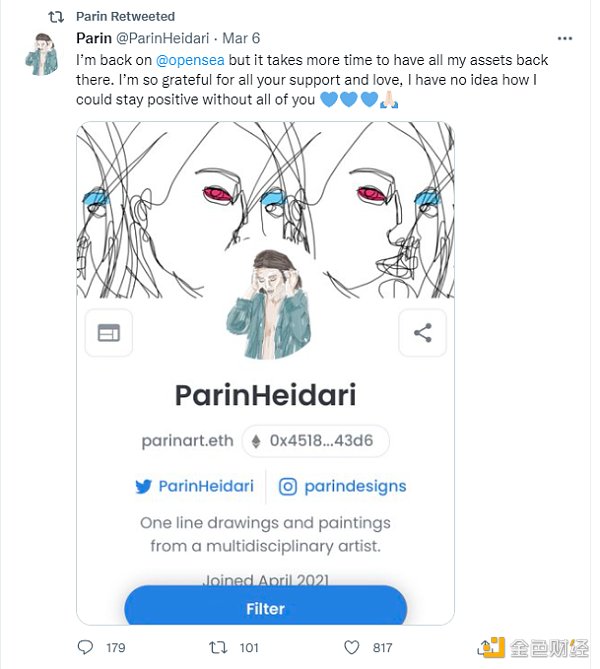Open the attached OpenSea profile image
The image size is (600, 669).
pyautogui.click(x=265, y=372)
